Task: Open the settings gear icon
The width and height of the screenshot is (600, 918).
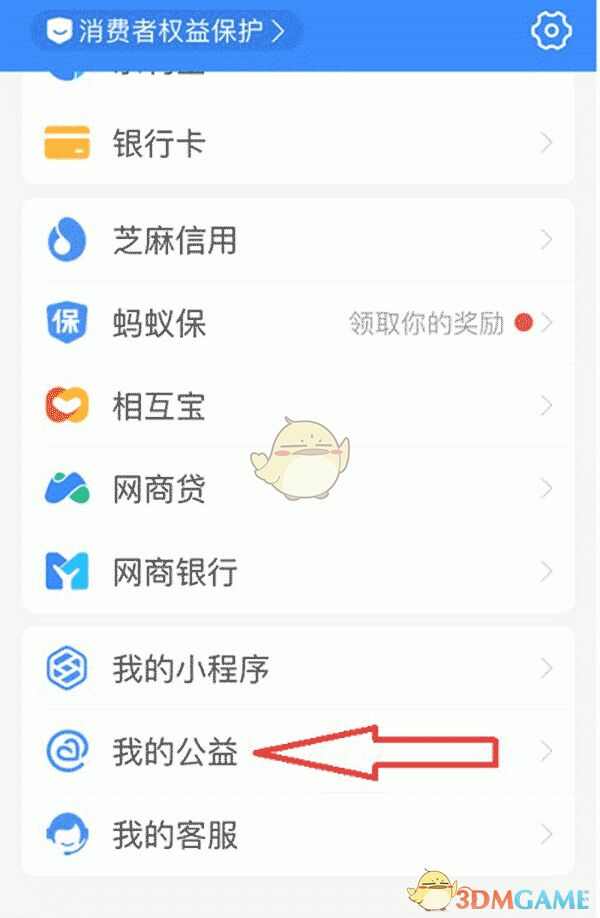Action: [549, 30]
